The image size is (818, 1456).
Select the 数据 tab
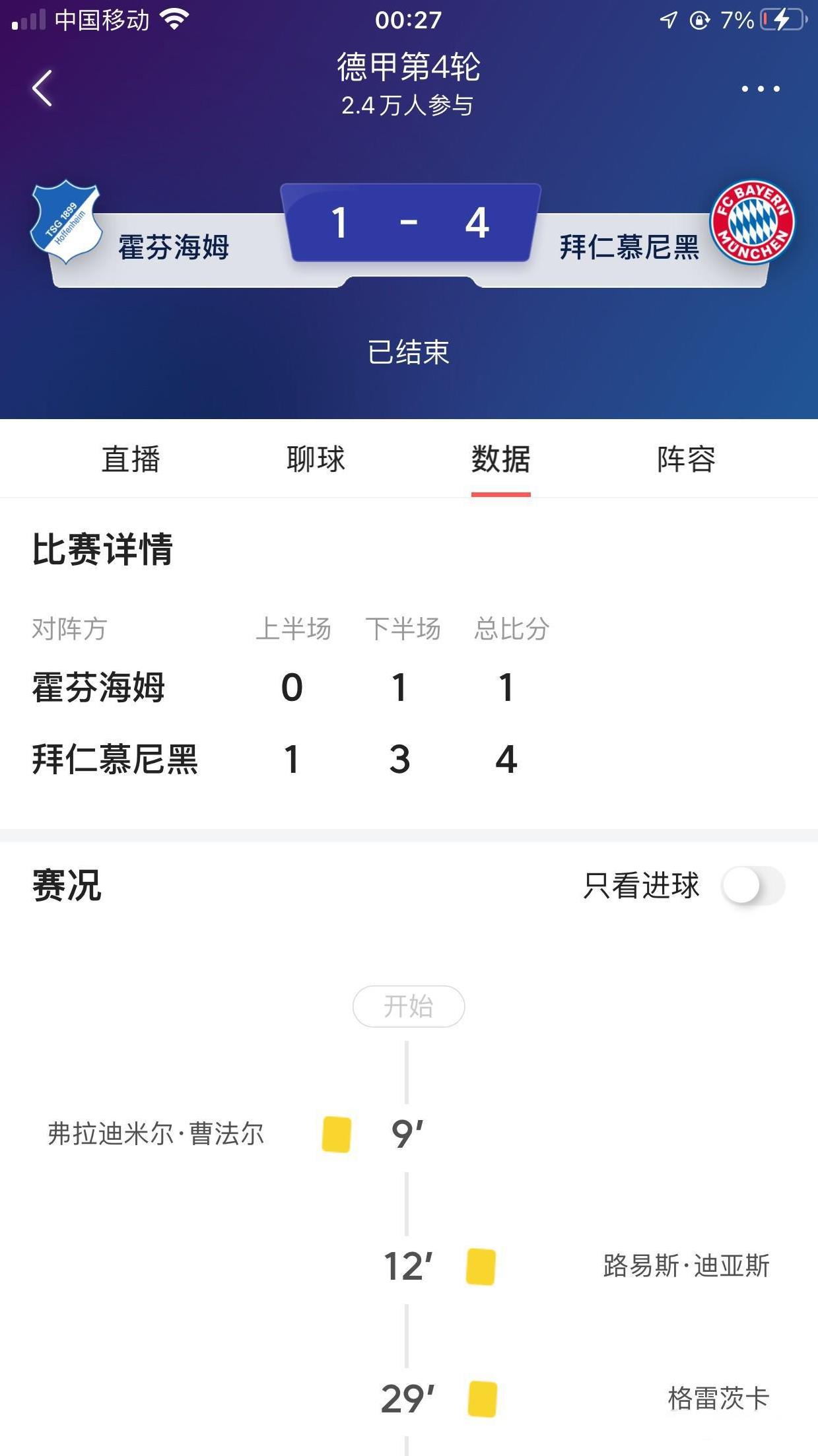(500, 459)
